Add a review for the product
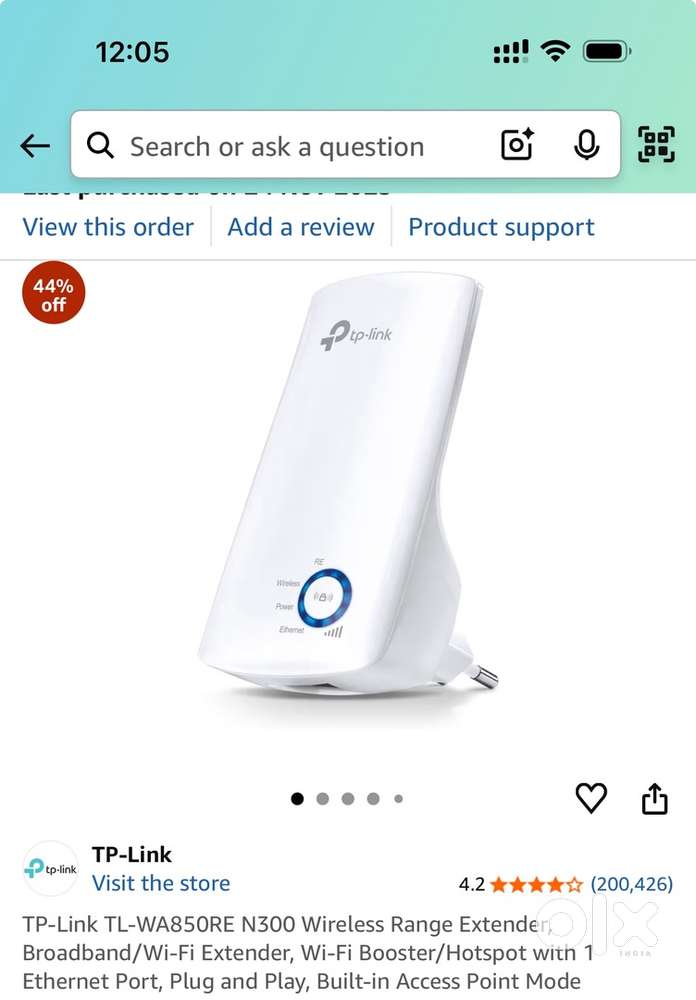 pos(301,227)
